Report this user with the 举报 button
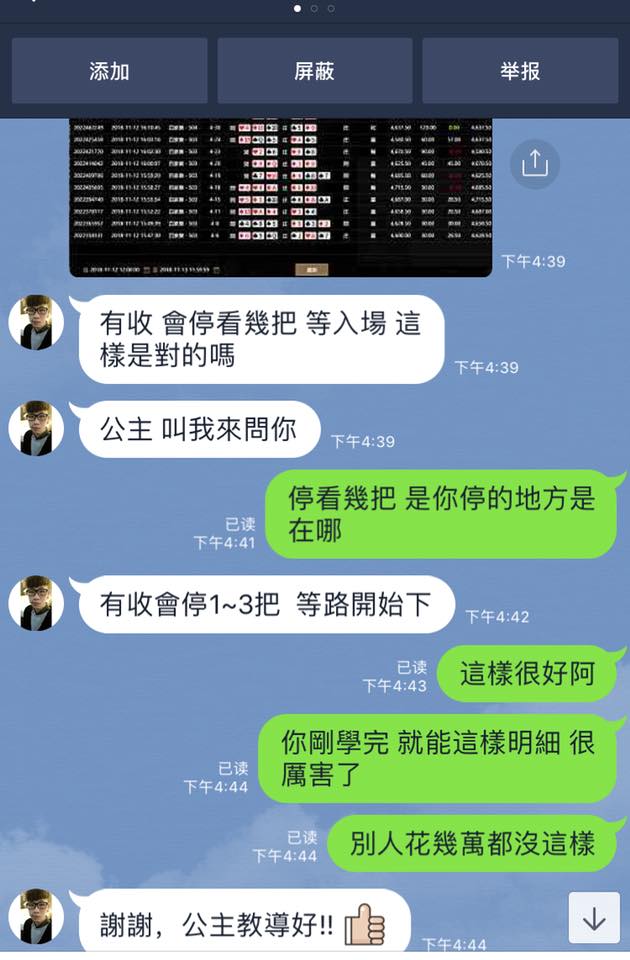 [520, 71]
